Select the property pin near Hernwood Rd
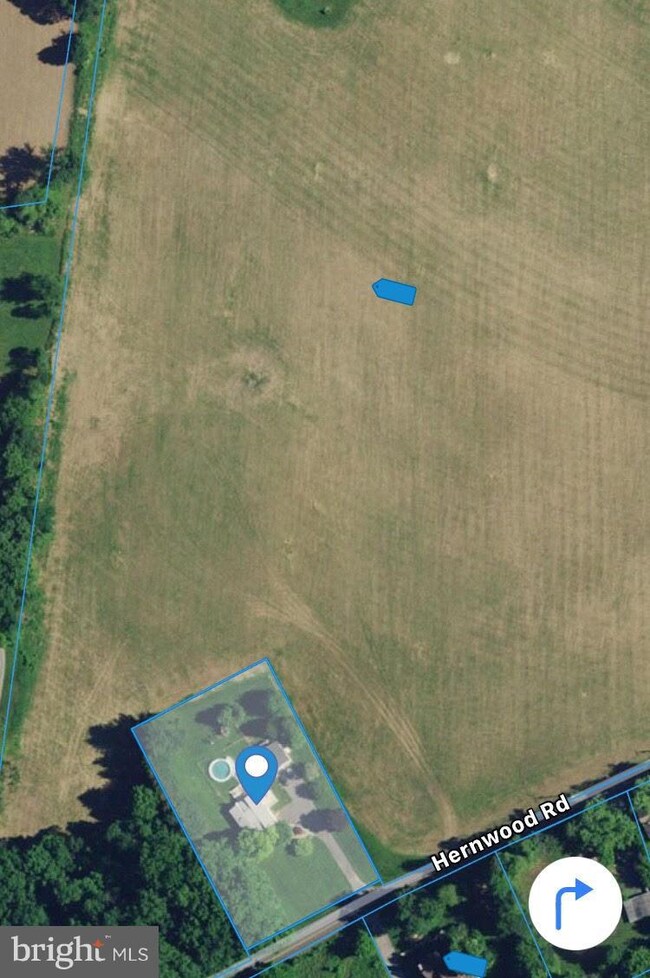 (257, 770)
